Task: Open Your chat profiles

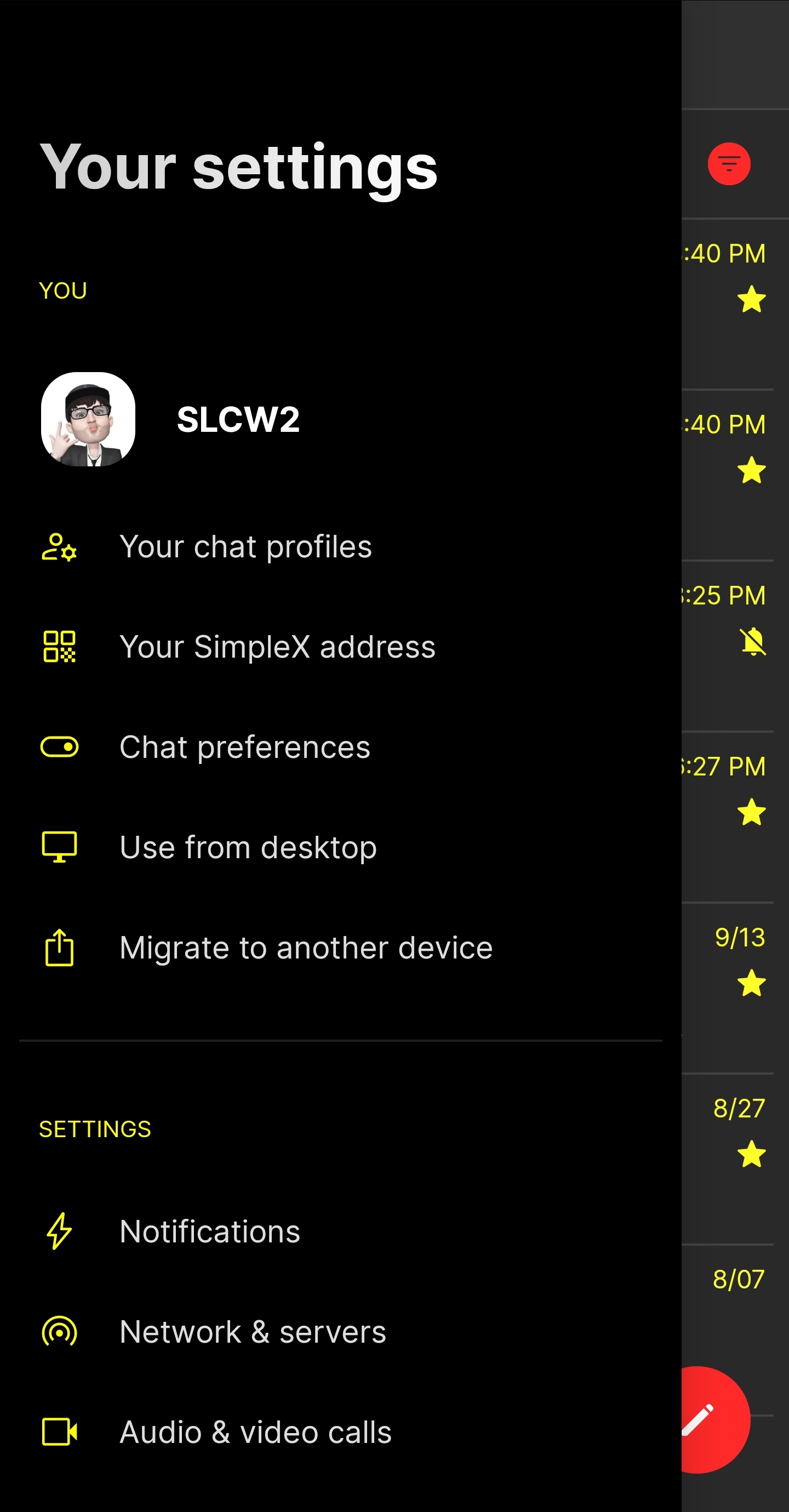Action: point(245,546)
